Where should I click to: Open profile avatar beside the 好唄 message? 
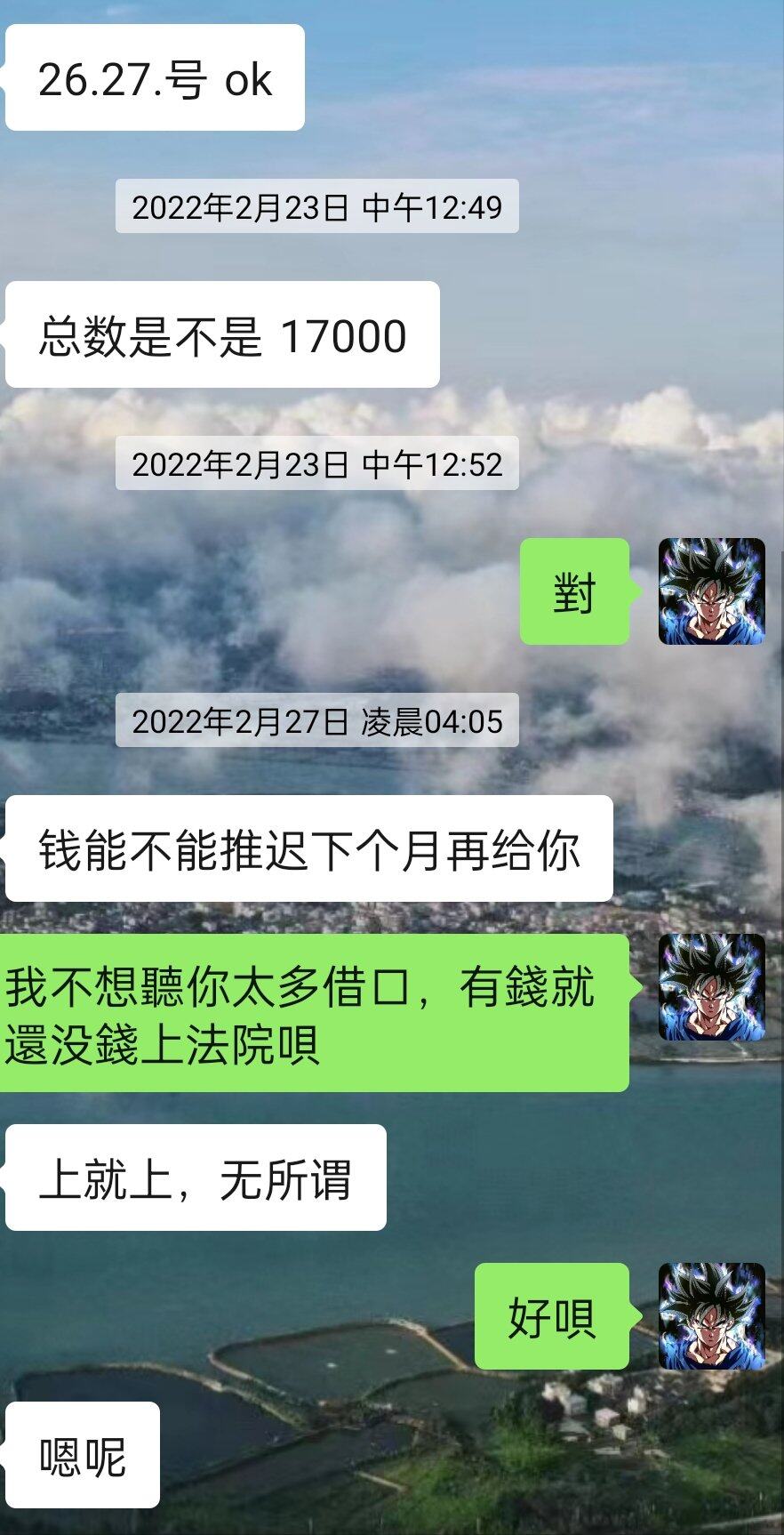point(711,1316)
